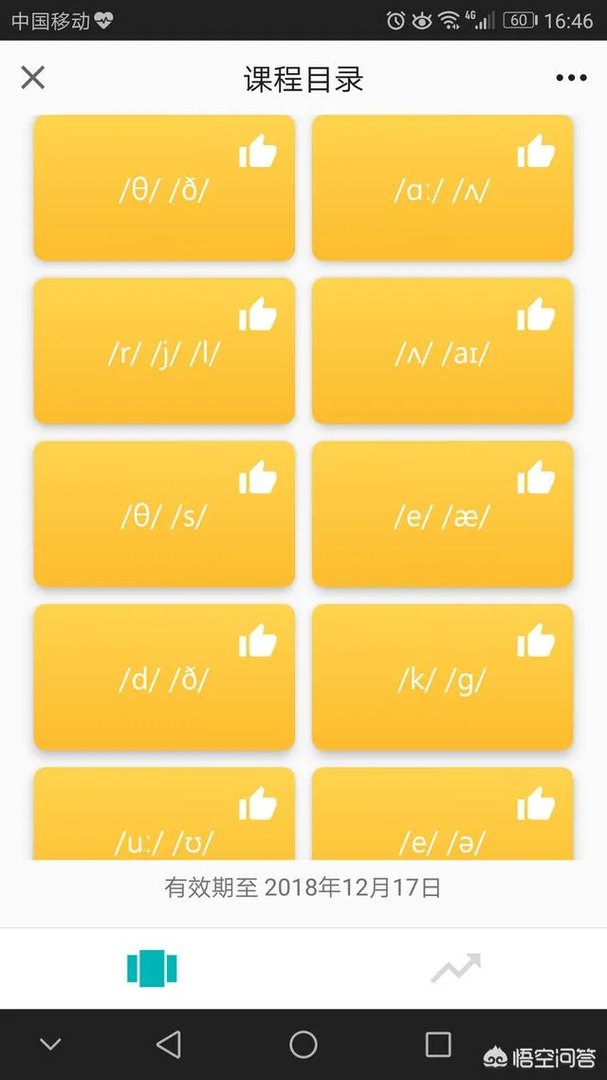607x1080 pixels.
Task: Open the /ɑː/ /ʌ/ lesson card
Action: pos(442,190)
